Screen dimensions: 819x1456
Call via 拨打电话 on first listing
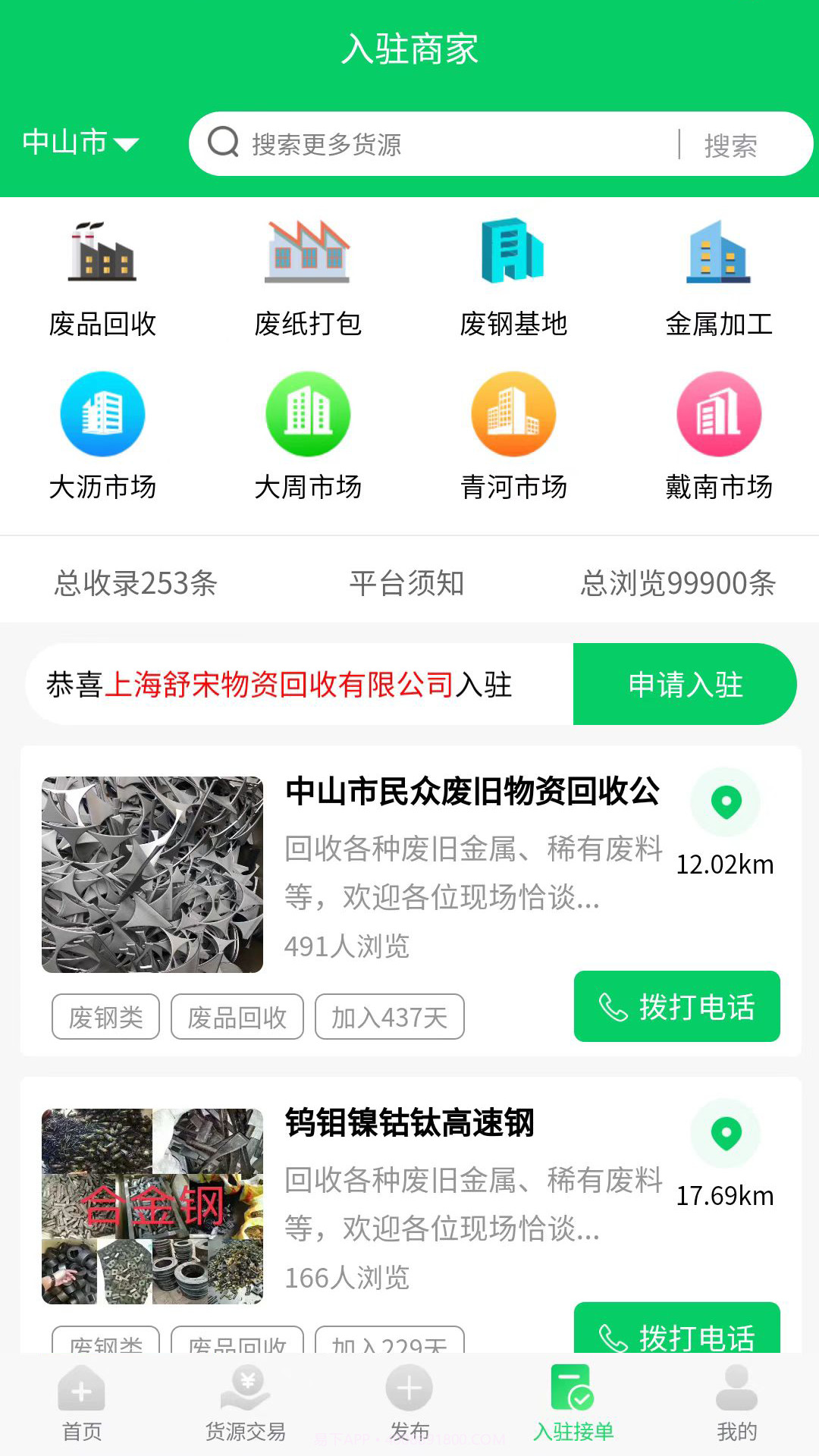pyautogui.click(x=677, y=1007)
